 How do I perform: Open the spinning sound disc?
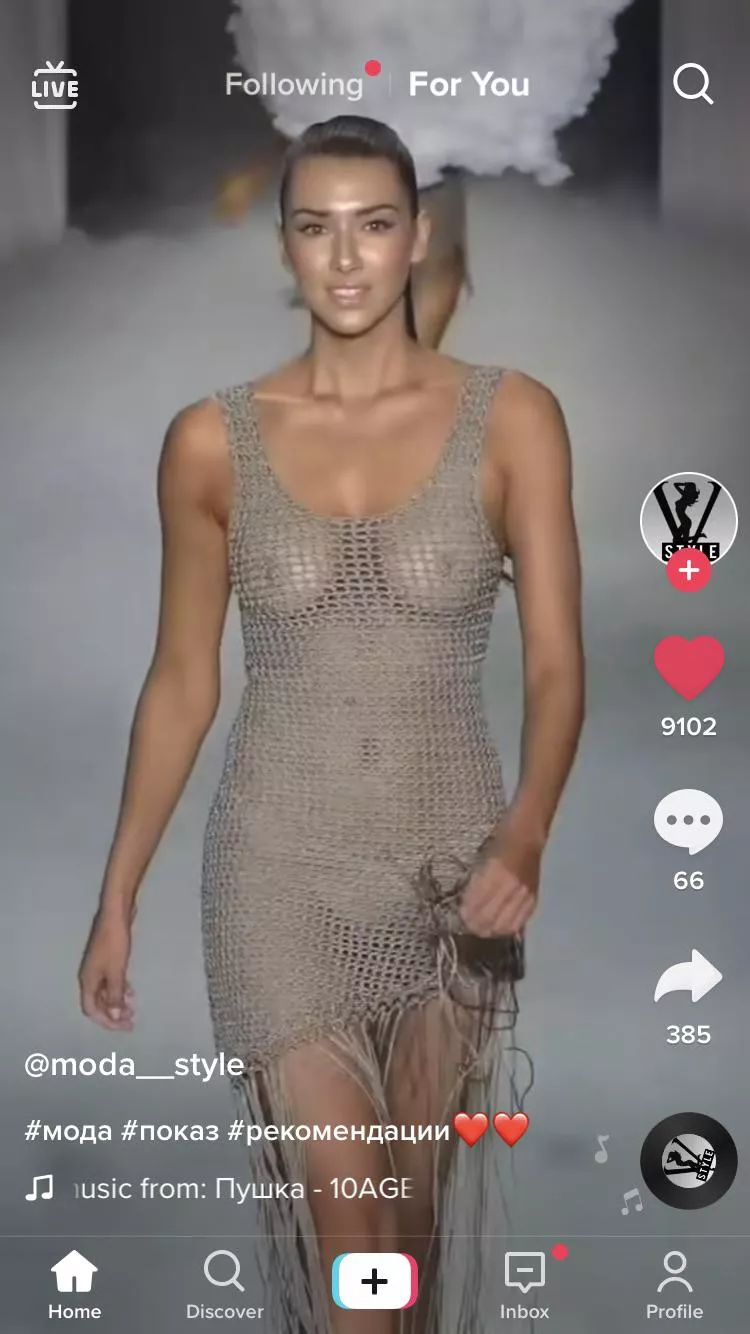(x=688, y=1160)
